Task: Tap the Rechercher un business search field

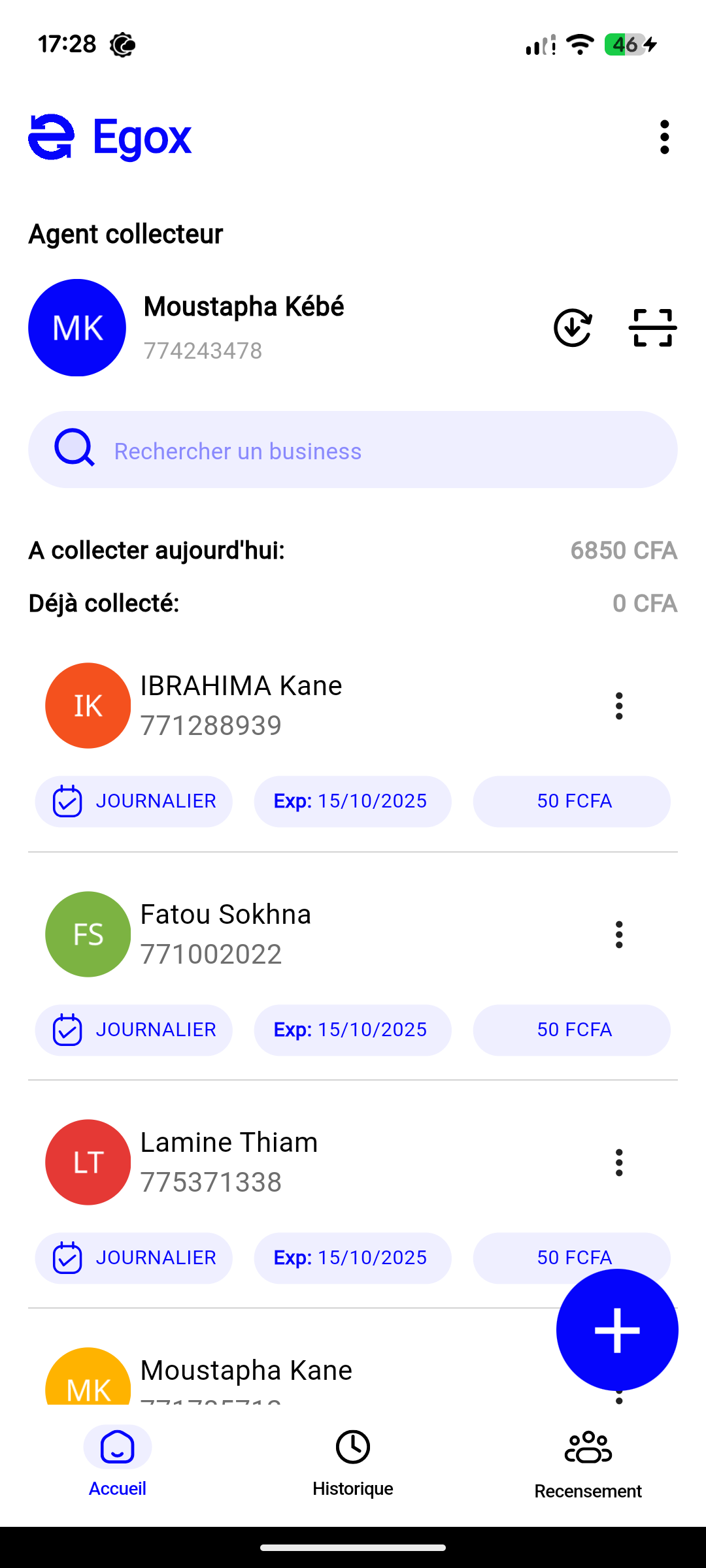Action: point(352,449)
